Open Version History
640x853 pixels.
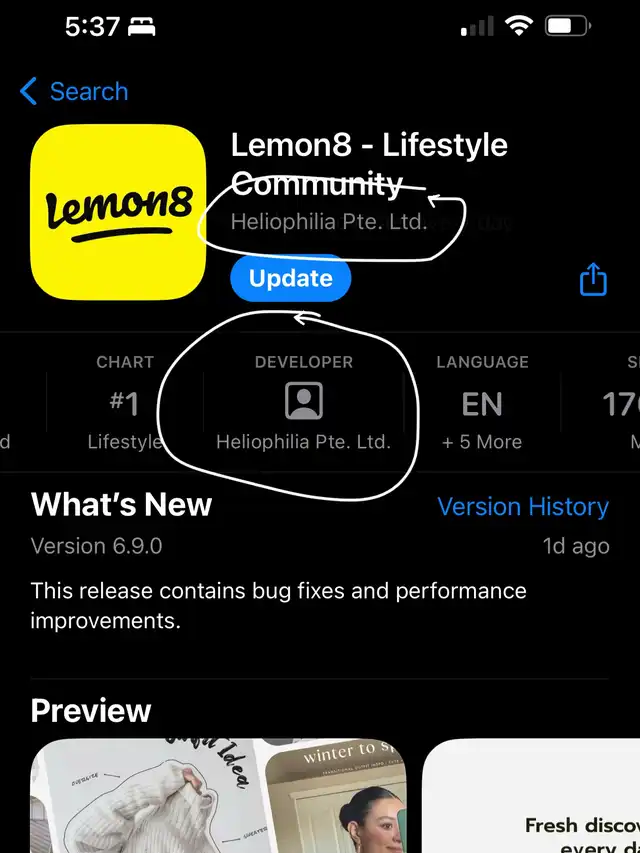coord(522,507)
